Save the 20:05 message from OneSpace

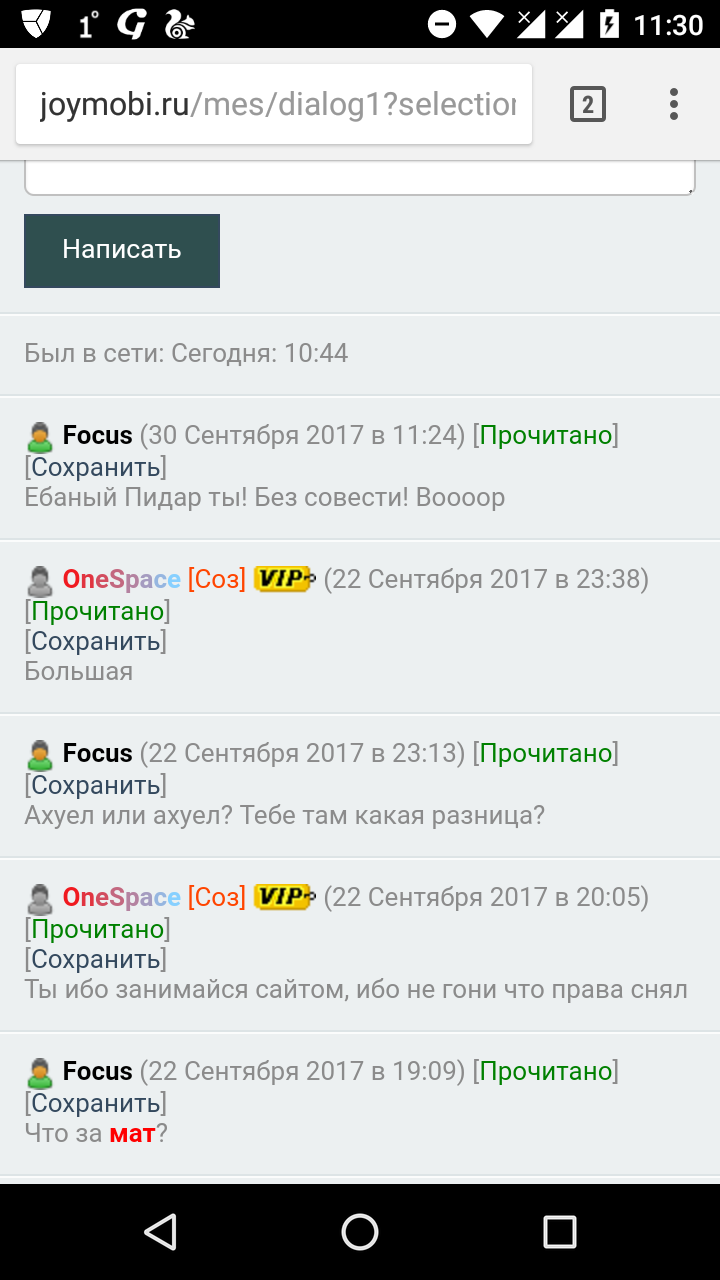pyautogui.click(x=96, y=959)
